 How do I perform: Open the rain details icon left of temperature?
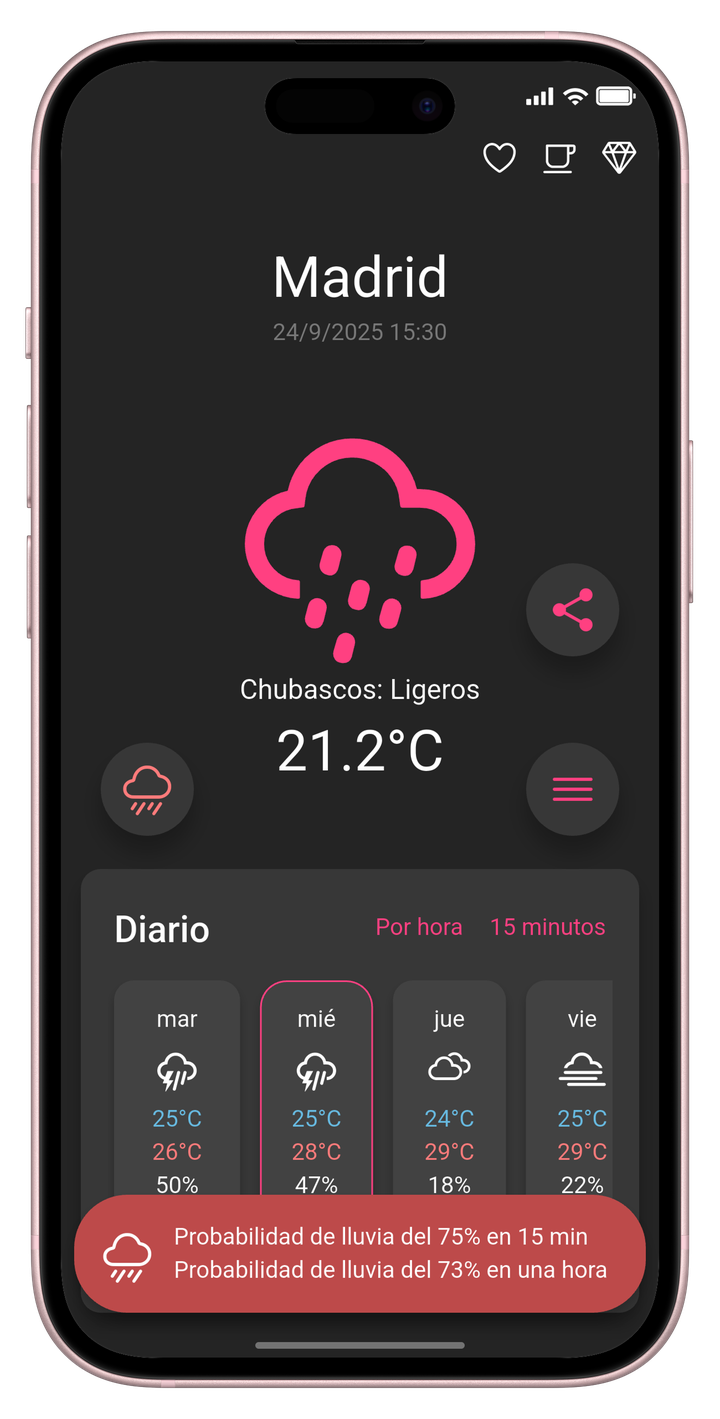pos(146,788)
